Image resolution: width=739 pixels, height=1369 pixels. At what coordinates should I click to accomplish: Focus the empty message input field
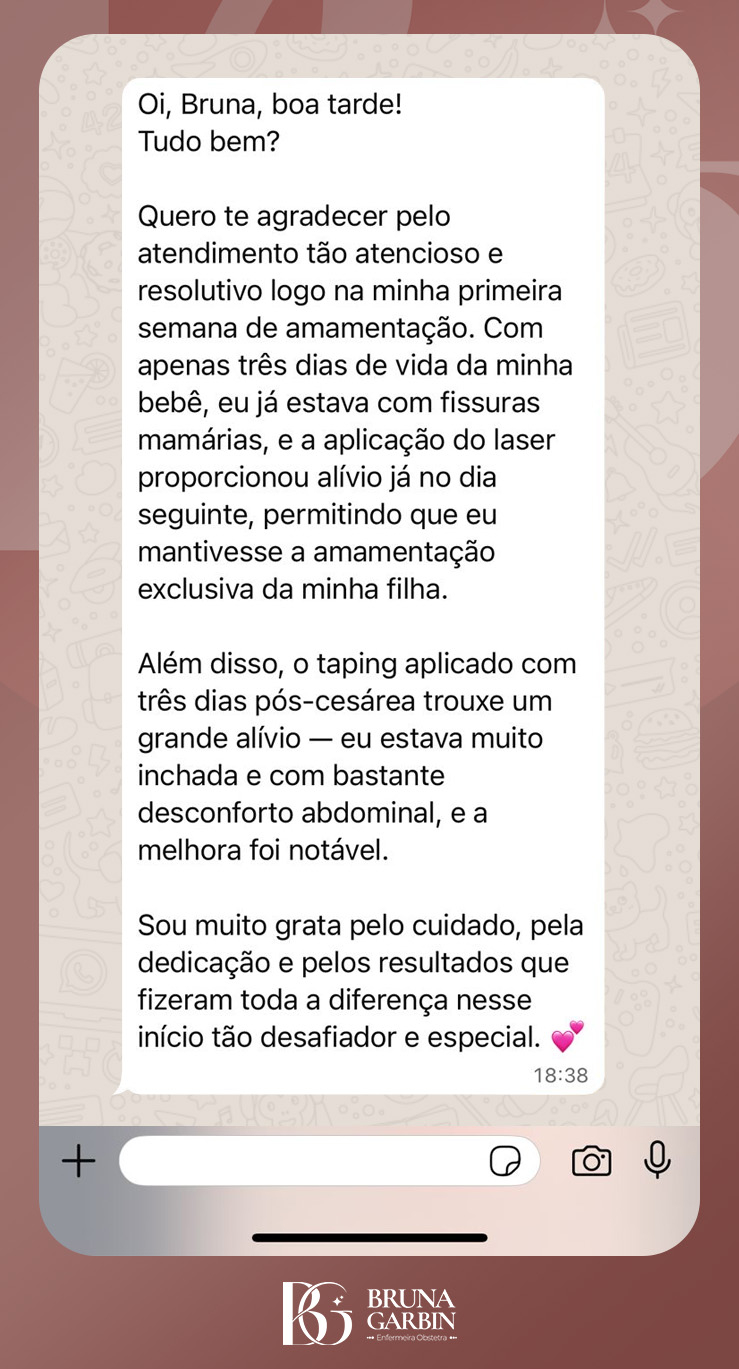(x=300, y=1161)
